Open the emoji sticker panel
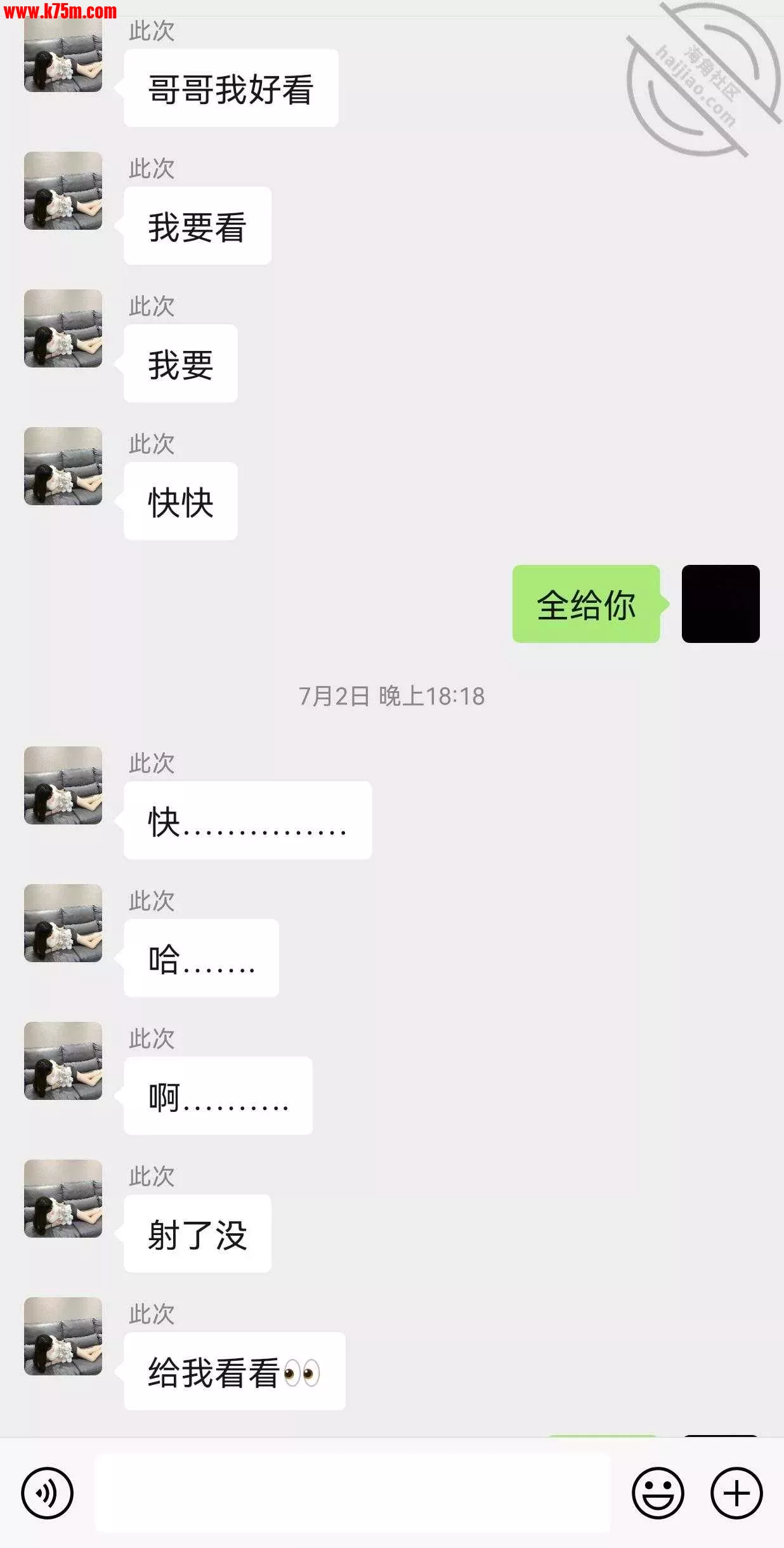Viewport: 784px width, 1548px height. [x=658, y=1493]
